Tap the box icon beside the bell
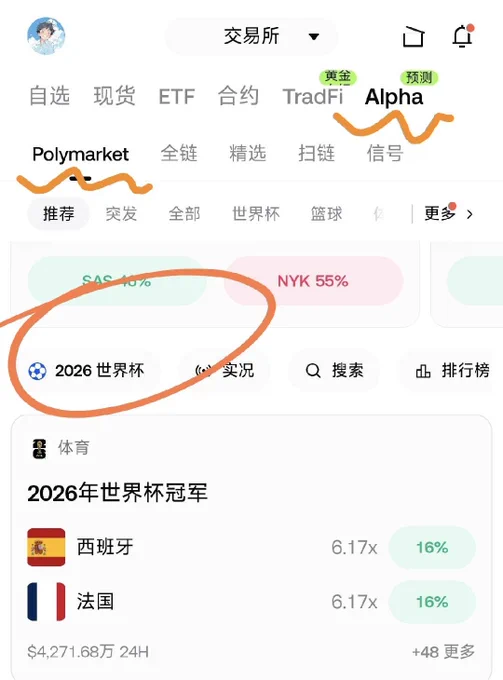The height and width of the screenshot is (680, 503). [x=413, y=36]
